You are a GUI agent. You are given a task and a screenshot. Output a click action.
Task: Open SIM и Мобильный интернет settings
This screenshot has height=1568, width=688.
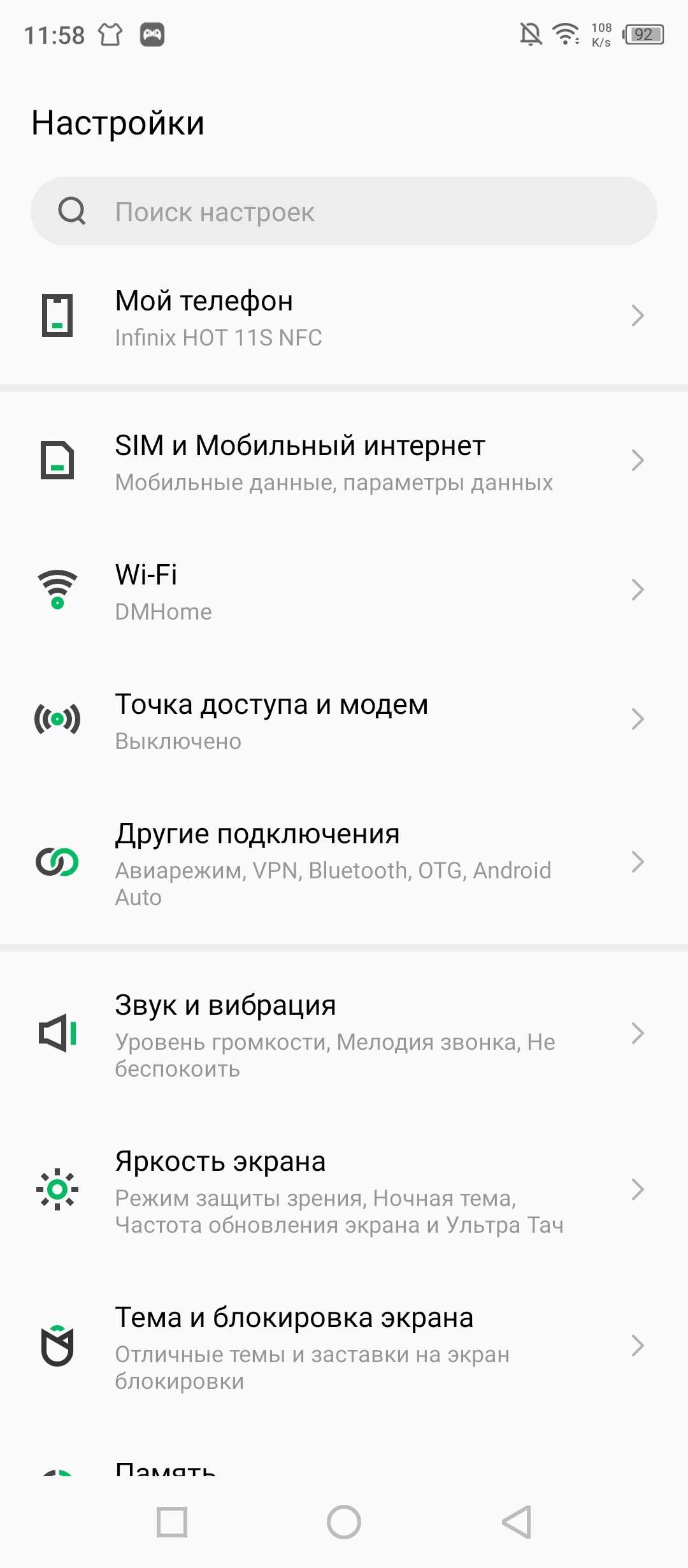click(344, 462)
